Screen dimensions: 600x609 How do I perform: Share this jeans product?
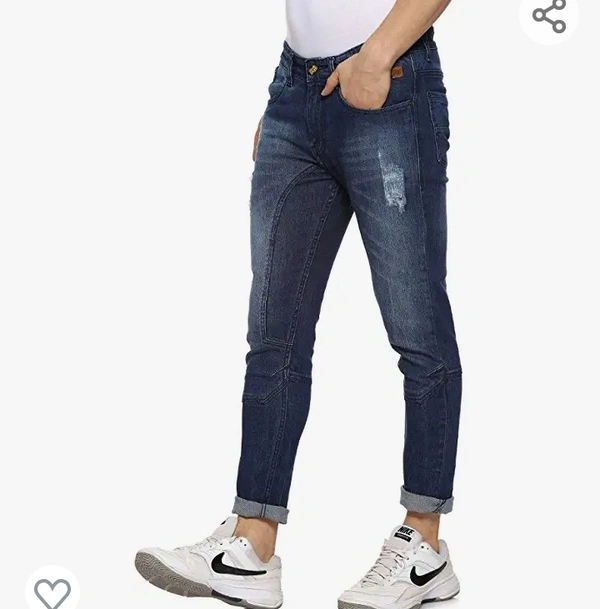pyautogui.click(x=549, y=16)
